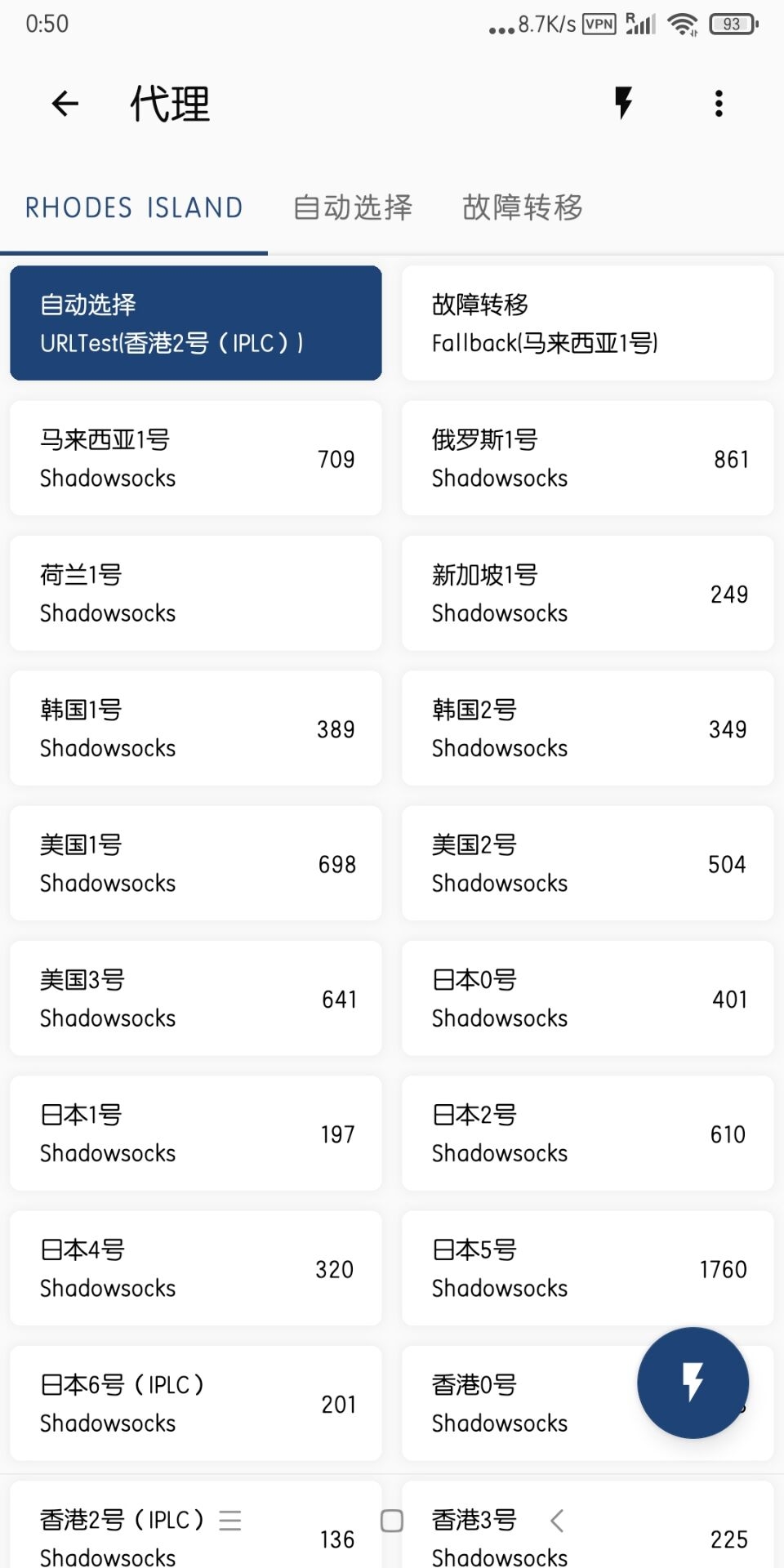Pick the 新加坡1号 Shadowsocks node
This screenshot has width=784, height=1568.
pos(587,594)
